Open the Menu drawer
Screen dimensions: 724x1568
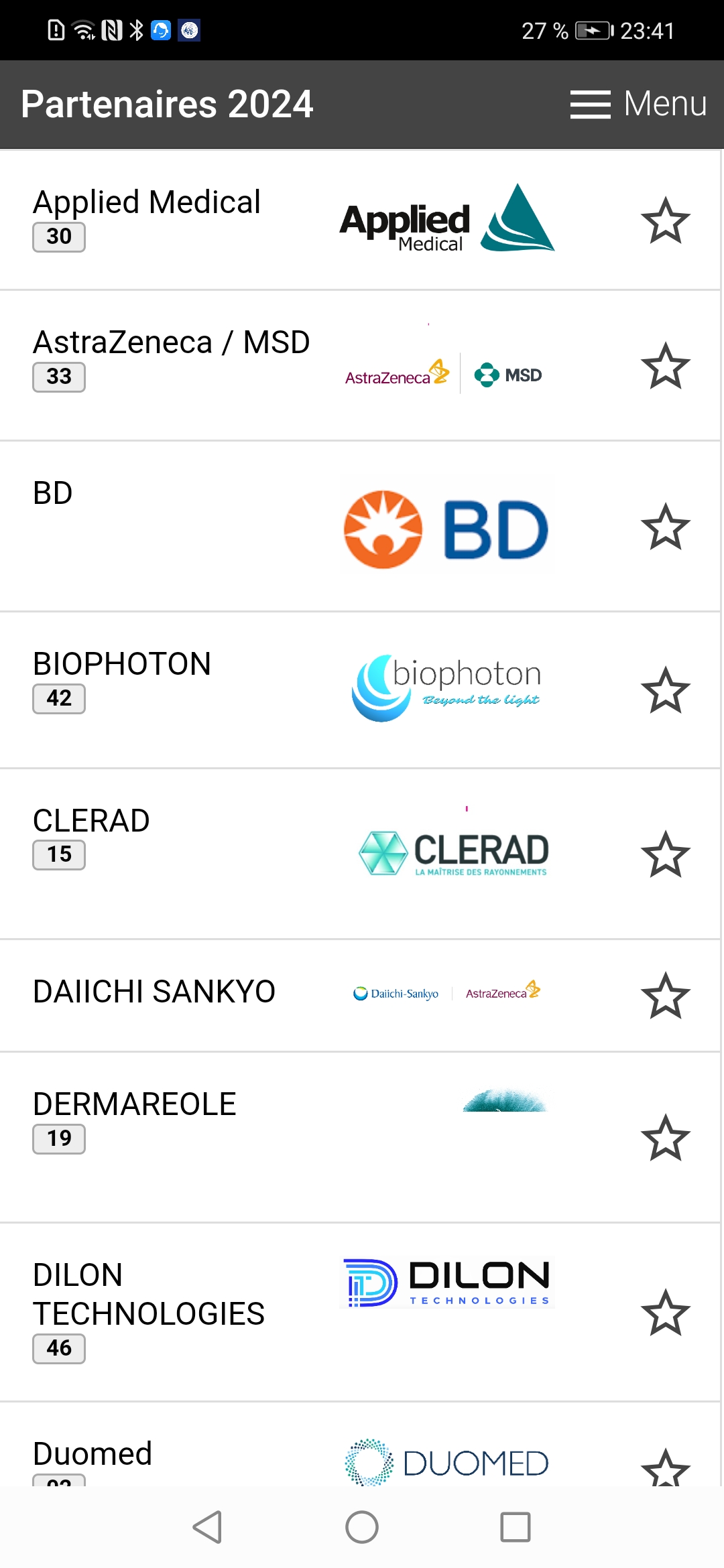638,104
